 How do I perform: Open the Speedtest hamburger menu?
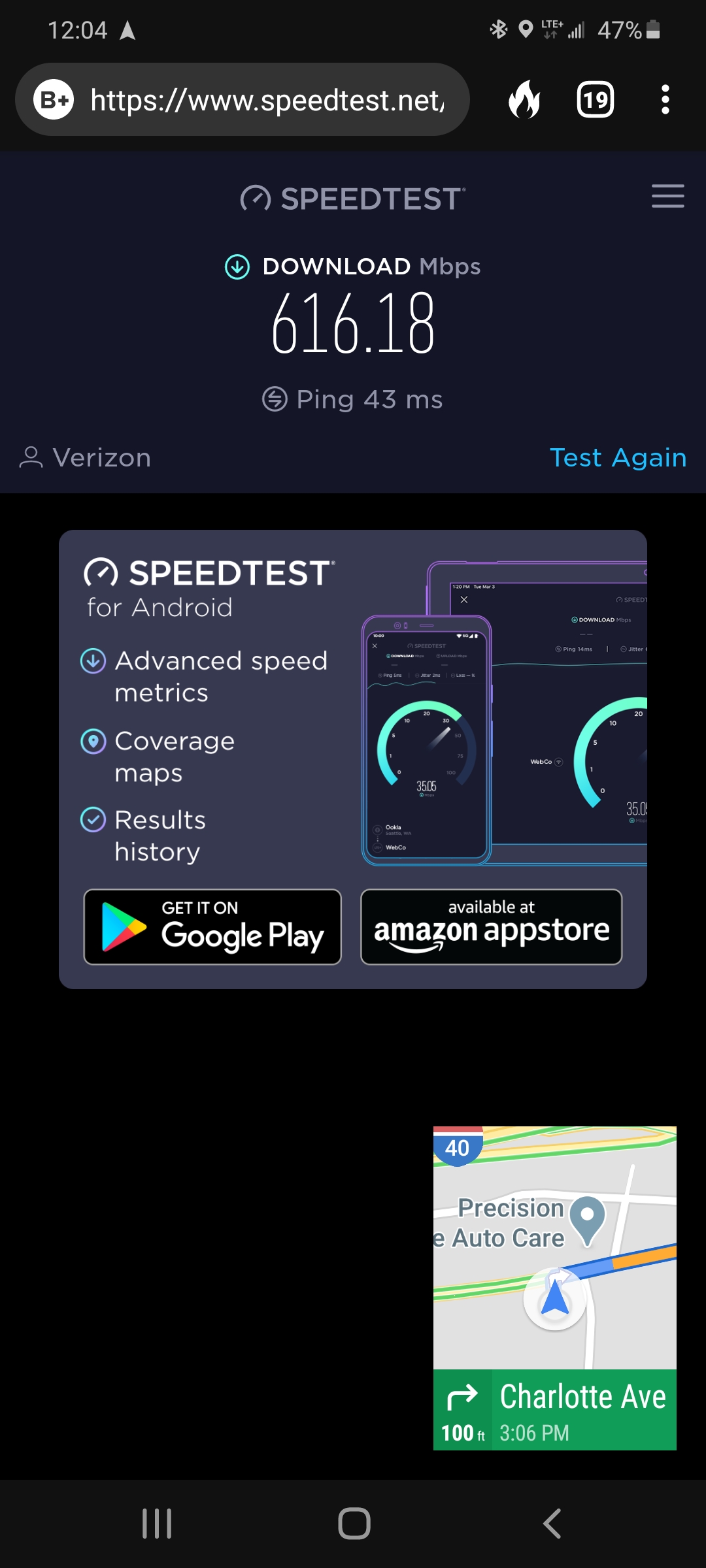coord(668,197)
